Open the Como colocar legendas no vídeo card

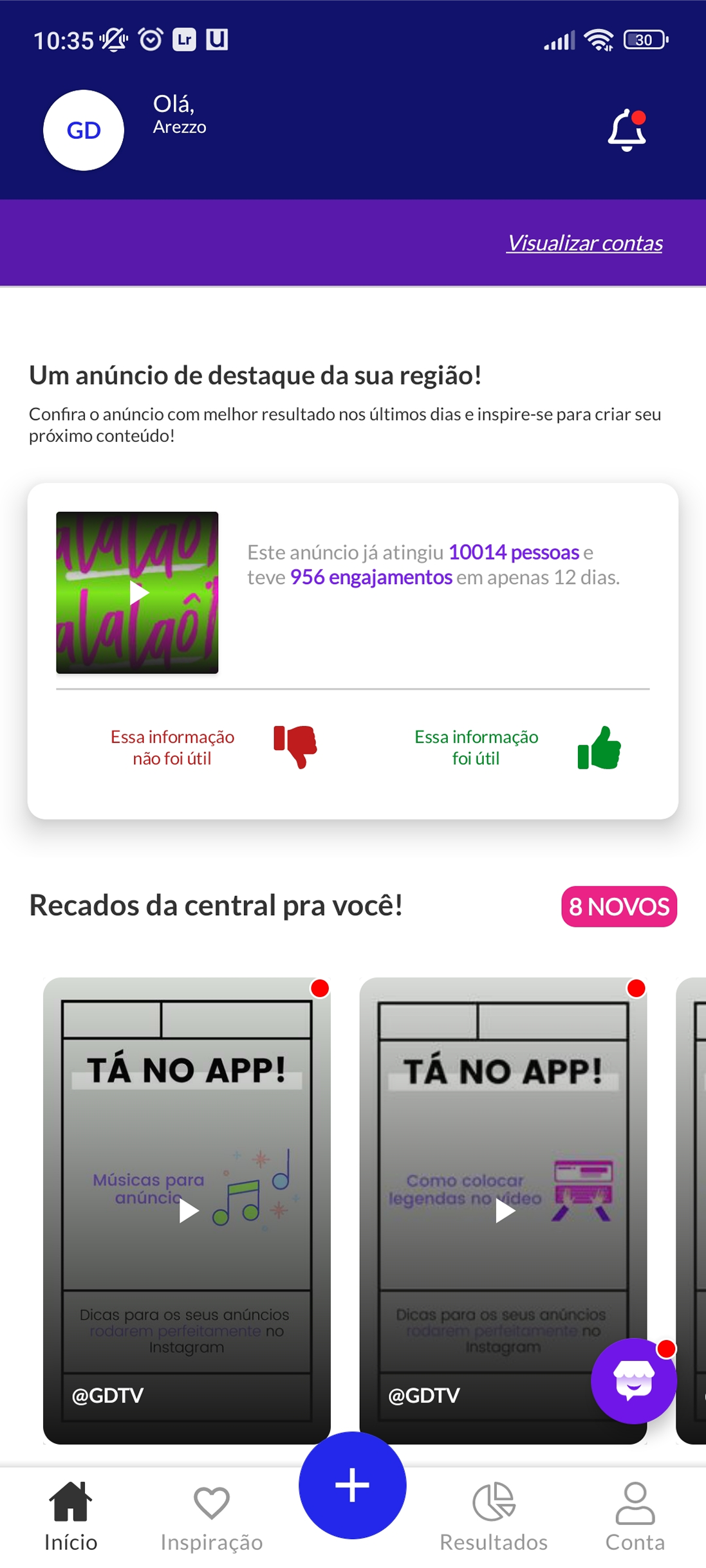pos(503,1210)
